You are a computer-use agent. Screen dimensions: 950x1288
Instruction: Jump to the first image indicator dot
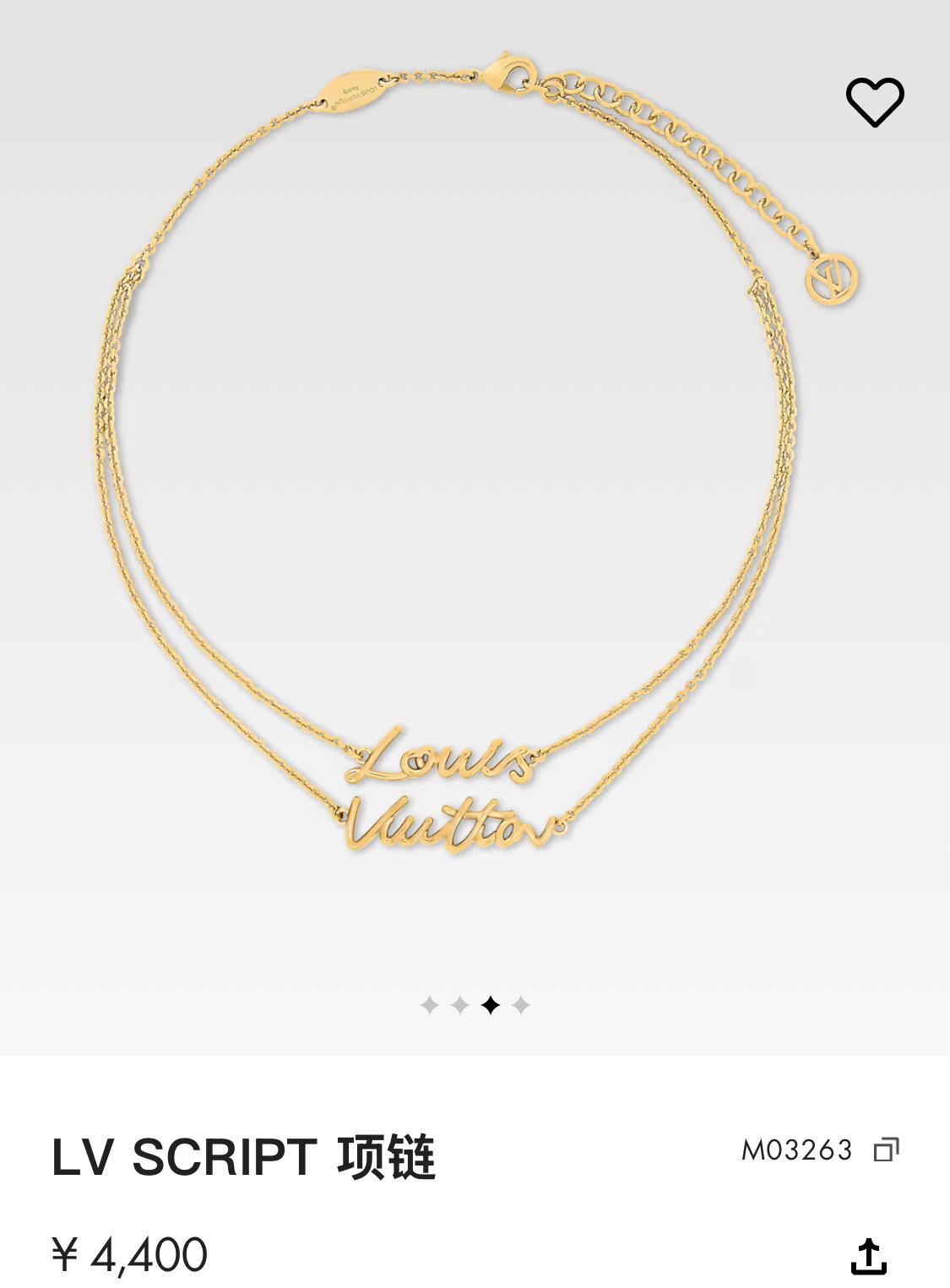(x=430, y=1005)
